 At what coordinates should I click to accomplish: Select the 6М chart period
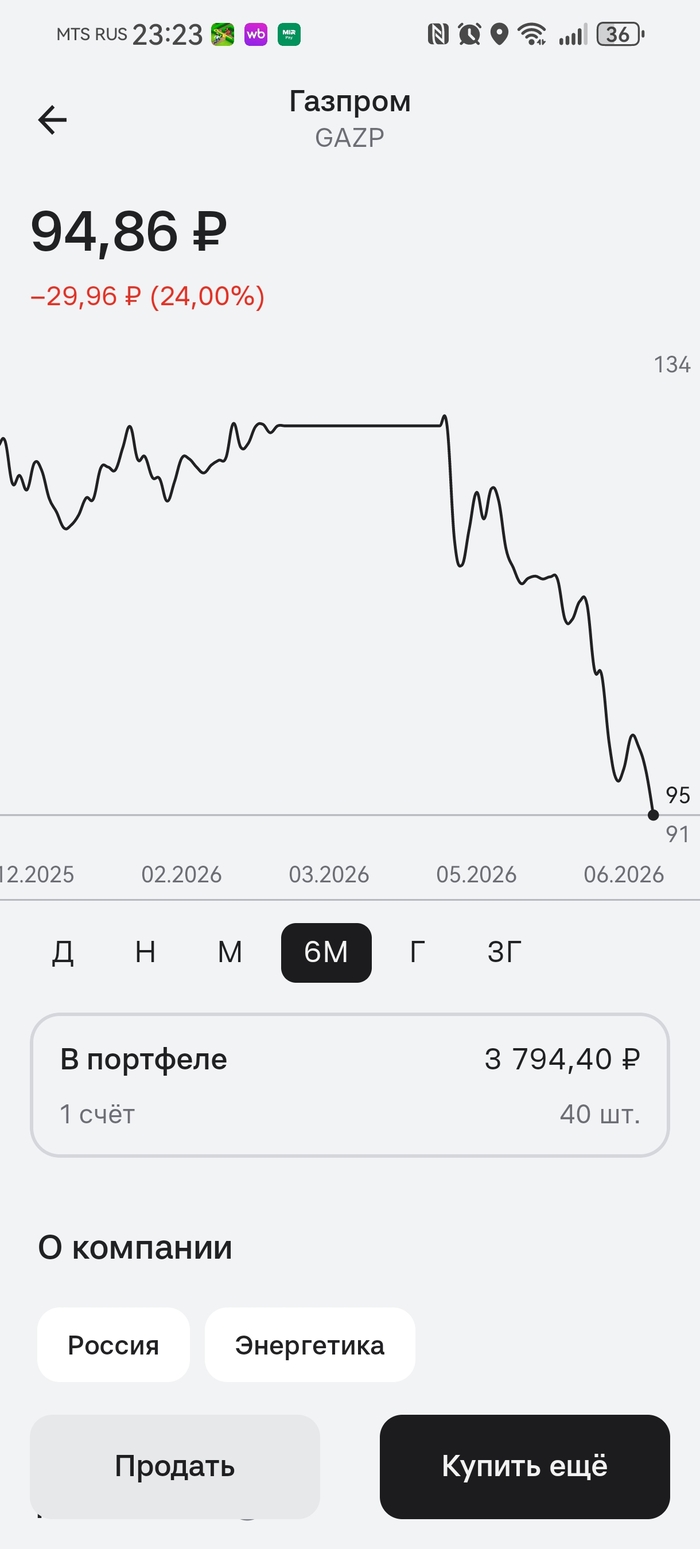(x=326, y=952)
